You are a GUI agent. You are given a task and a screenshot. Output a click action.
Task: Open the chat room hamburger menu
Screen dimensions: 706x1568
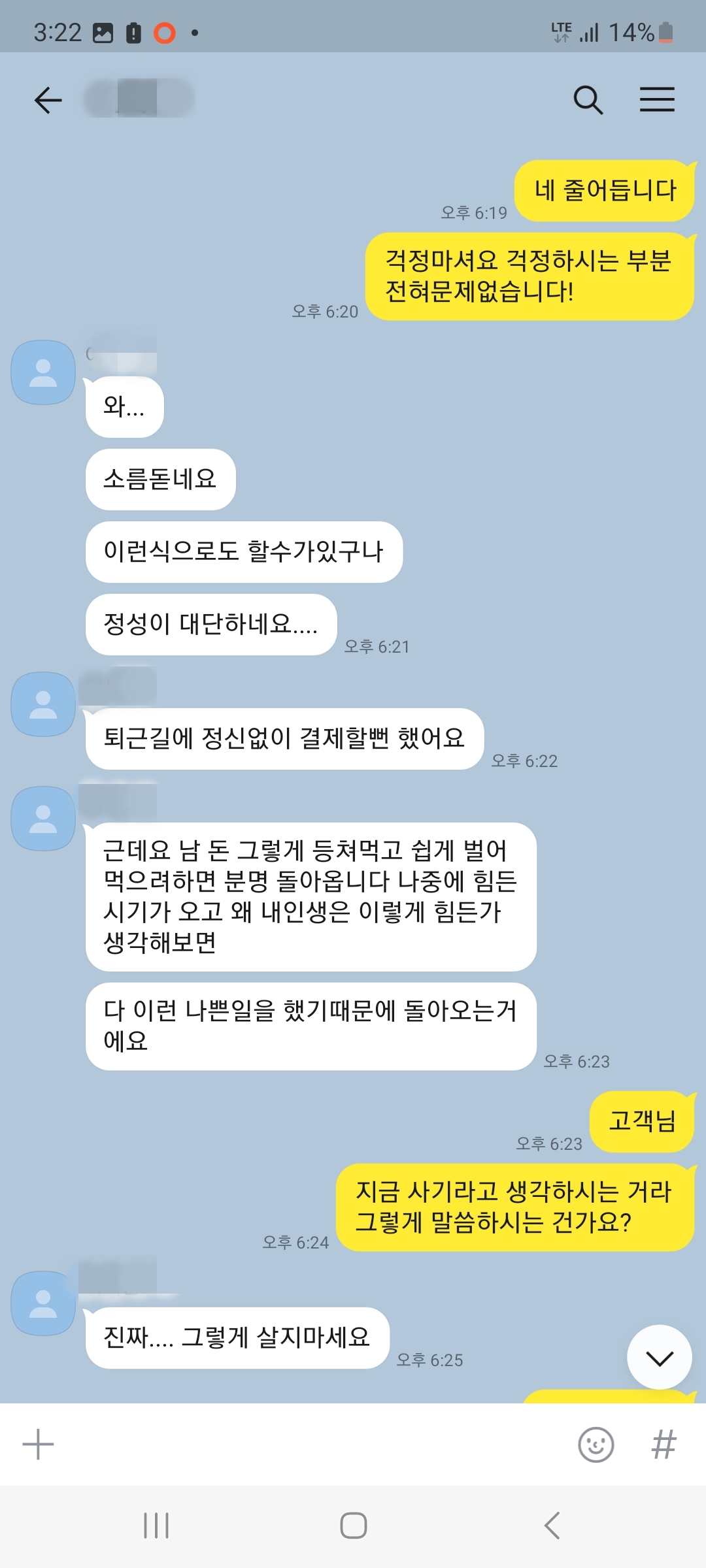(x=657, y=100)
